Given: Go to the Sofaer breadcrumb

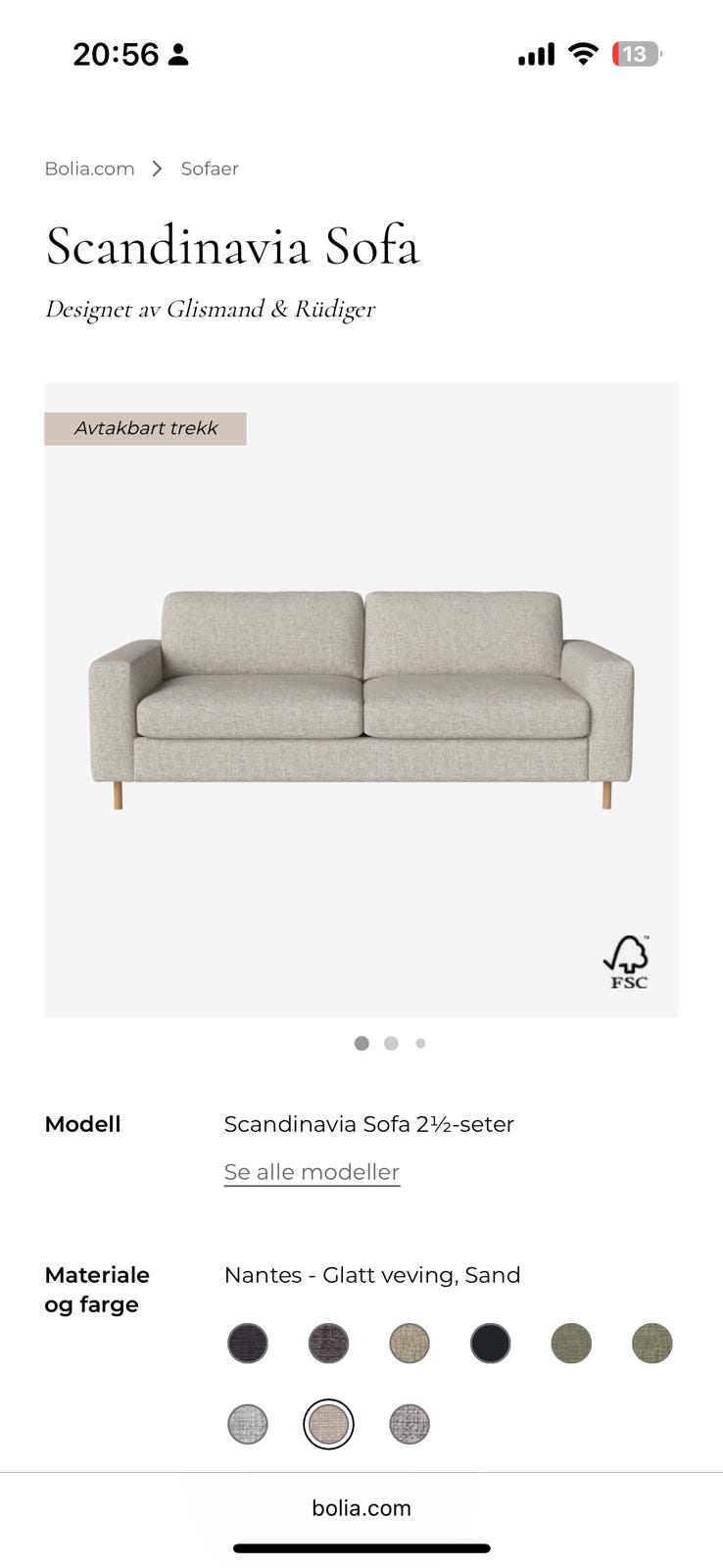Looking at the screenshot, I should pos(209,169).
